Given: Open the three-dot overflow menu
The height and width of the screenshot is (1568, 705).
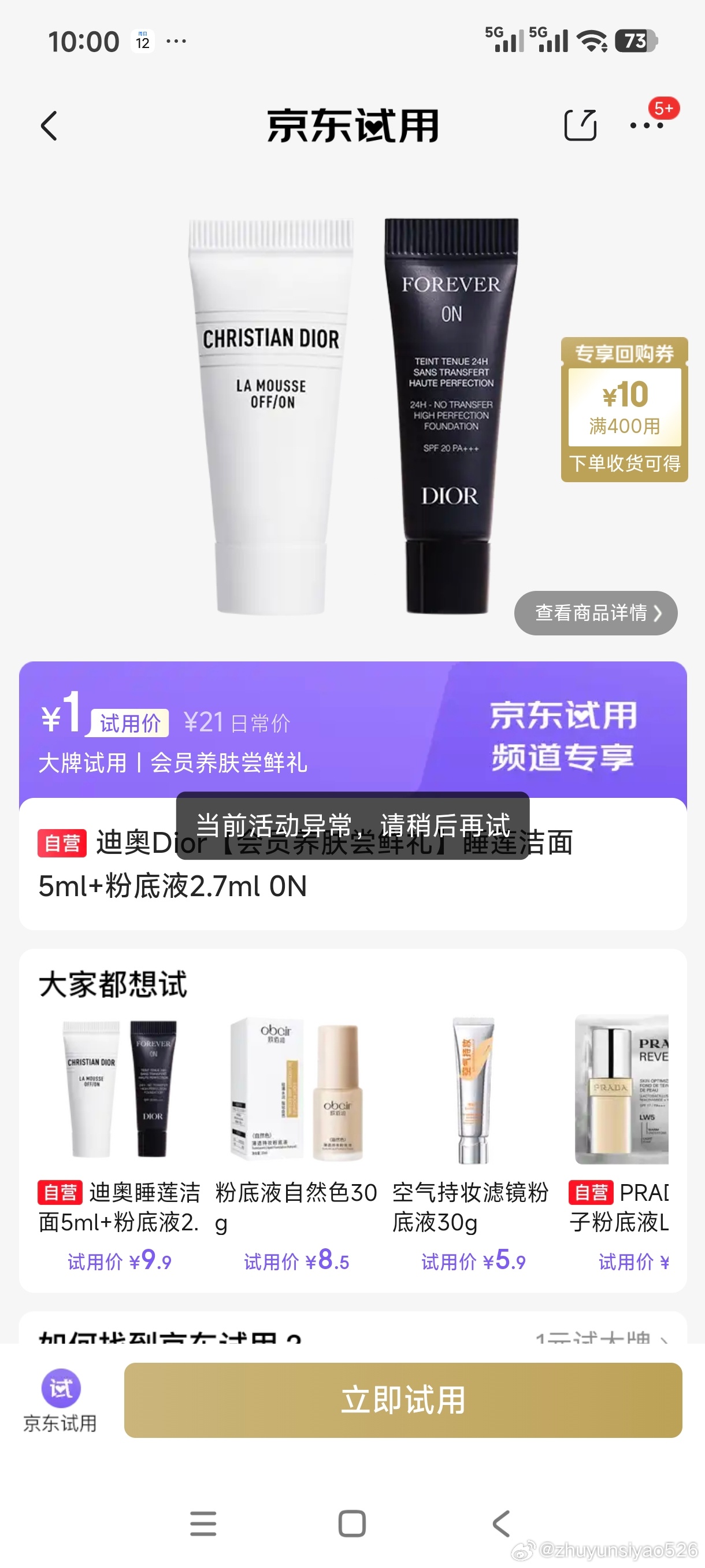Looking at the screenshot, I should (646, 126).
